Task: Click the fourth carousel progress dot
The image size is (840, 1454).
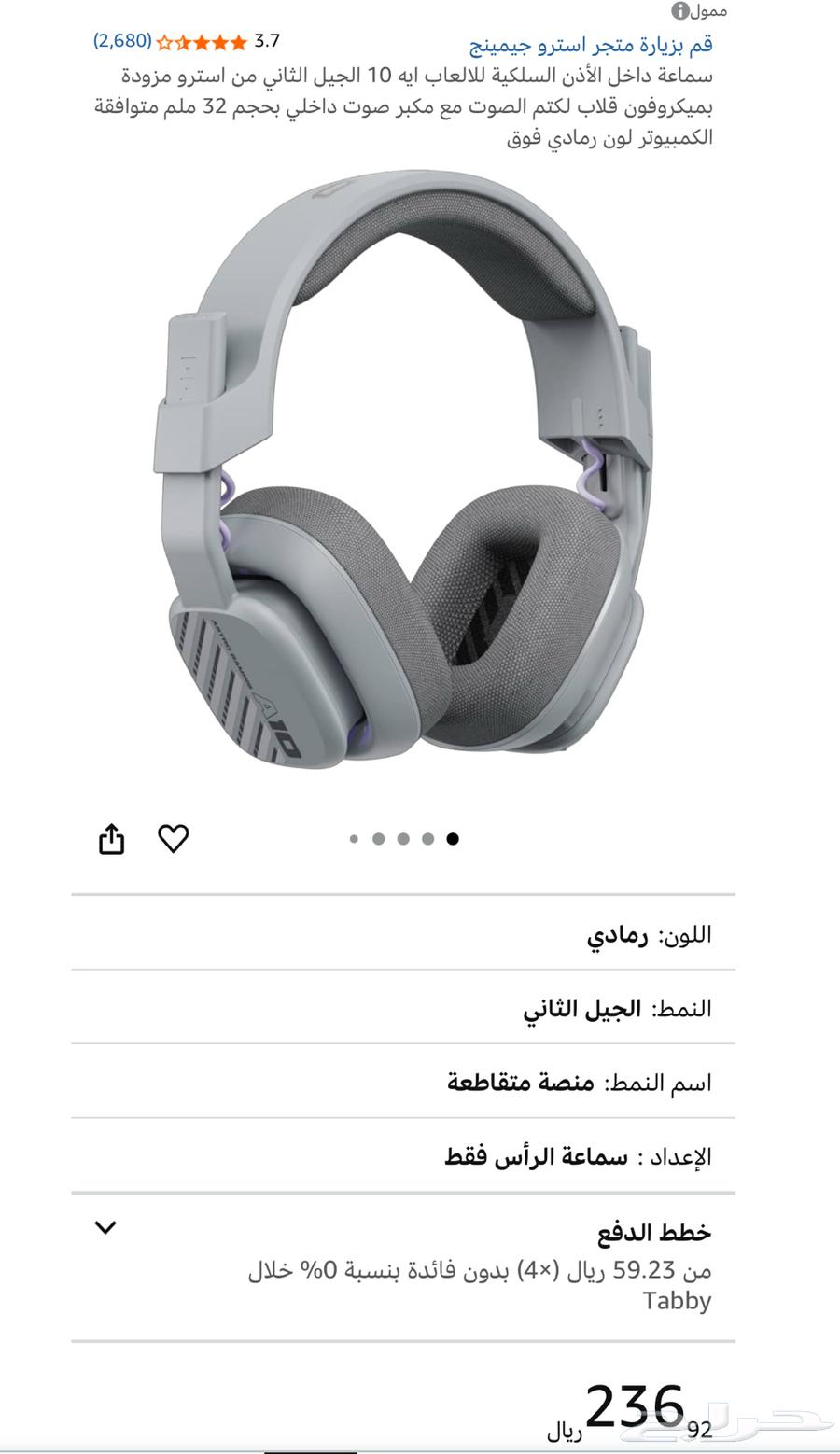Action: (x=427, y=838)
